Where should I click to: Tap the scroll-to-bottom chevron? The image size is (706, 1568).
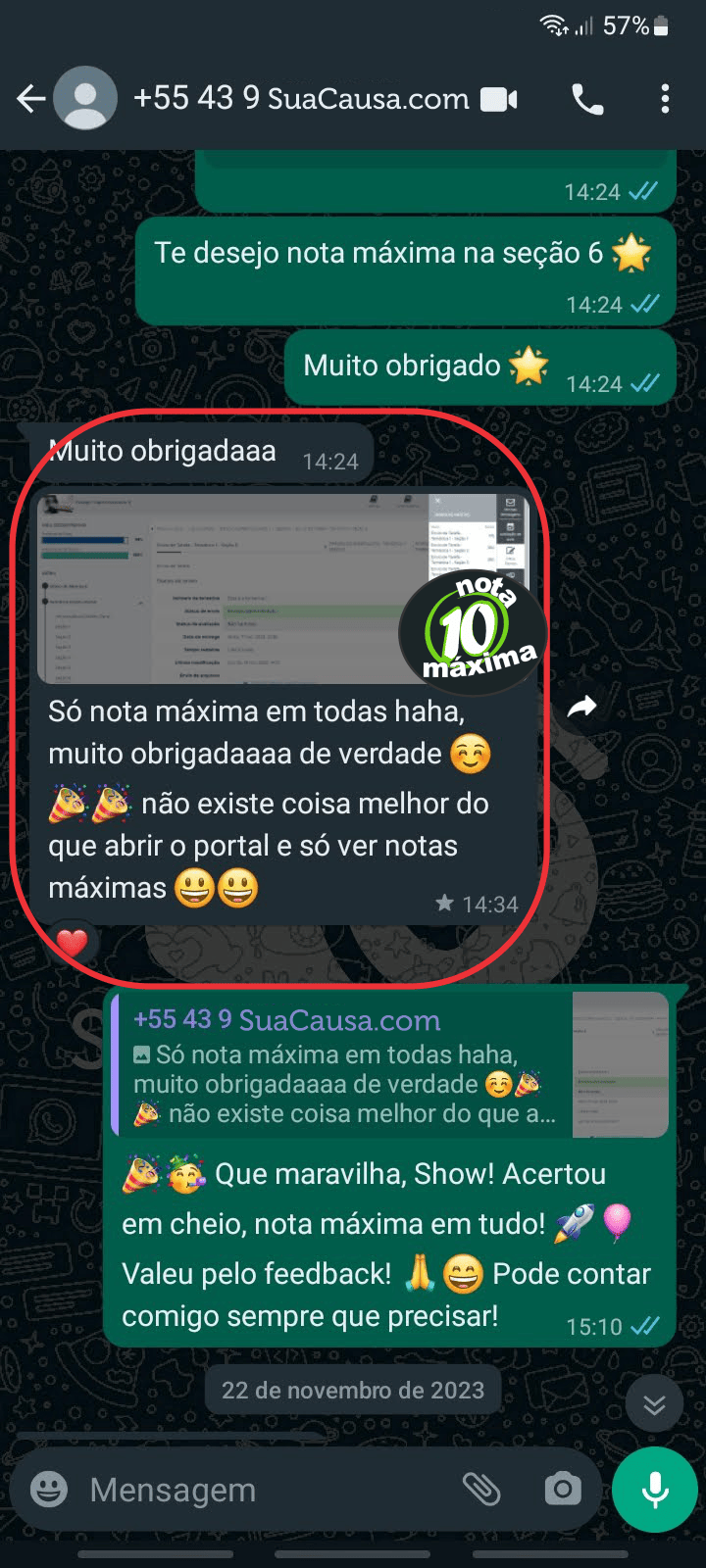655,1403
